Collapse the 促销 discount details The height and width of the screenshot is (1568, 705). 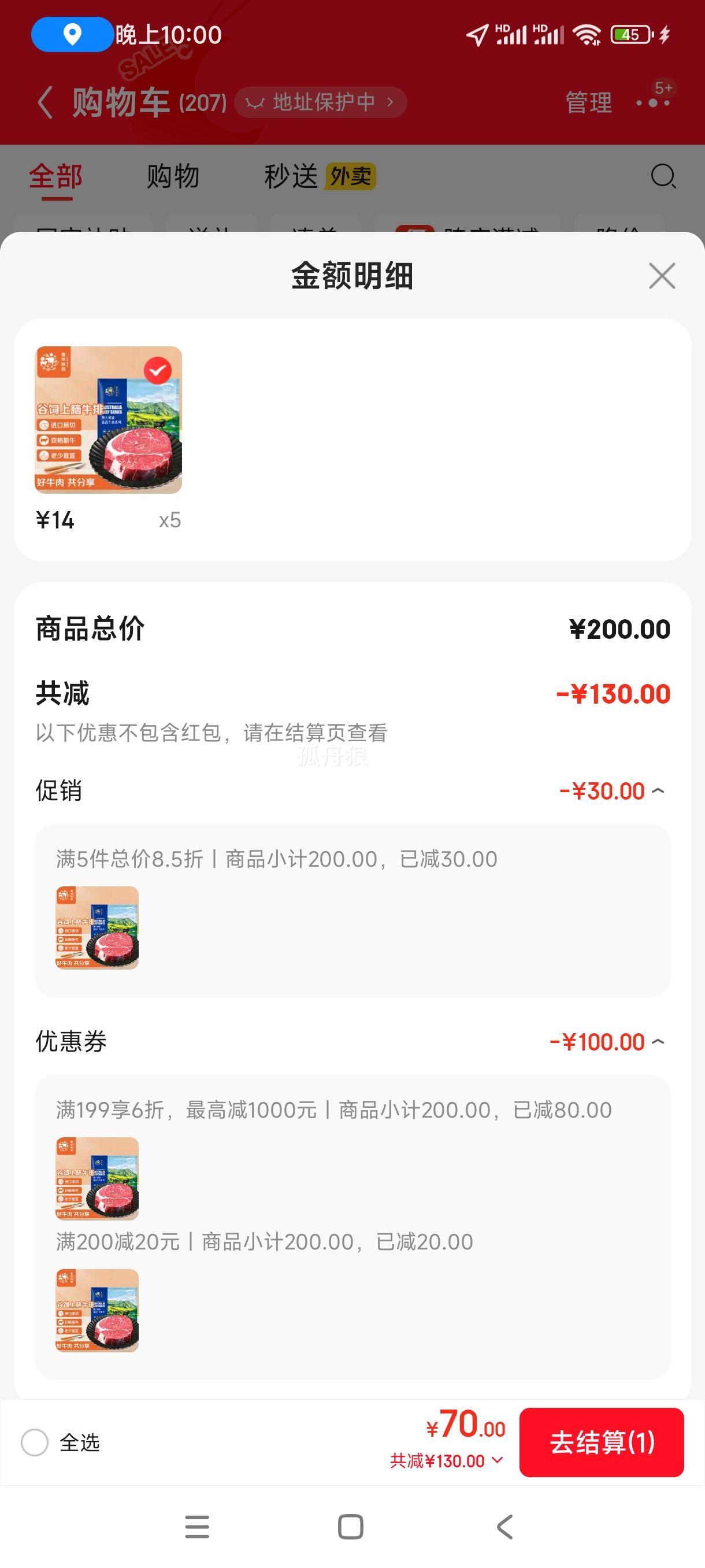[x=658, y=791]
